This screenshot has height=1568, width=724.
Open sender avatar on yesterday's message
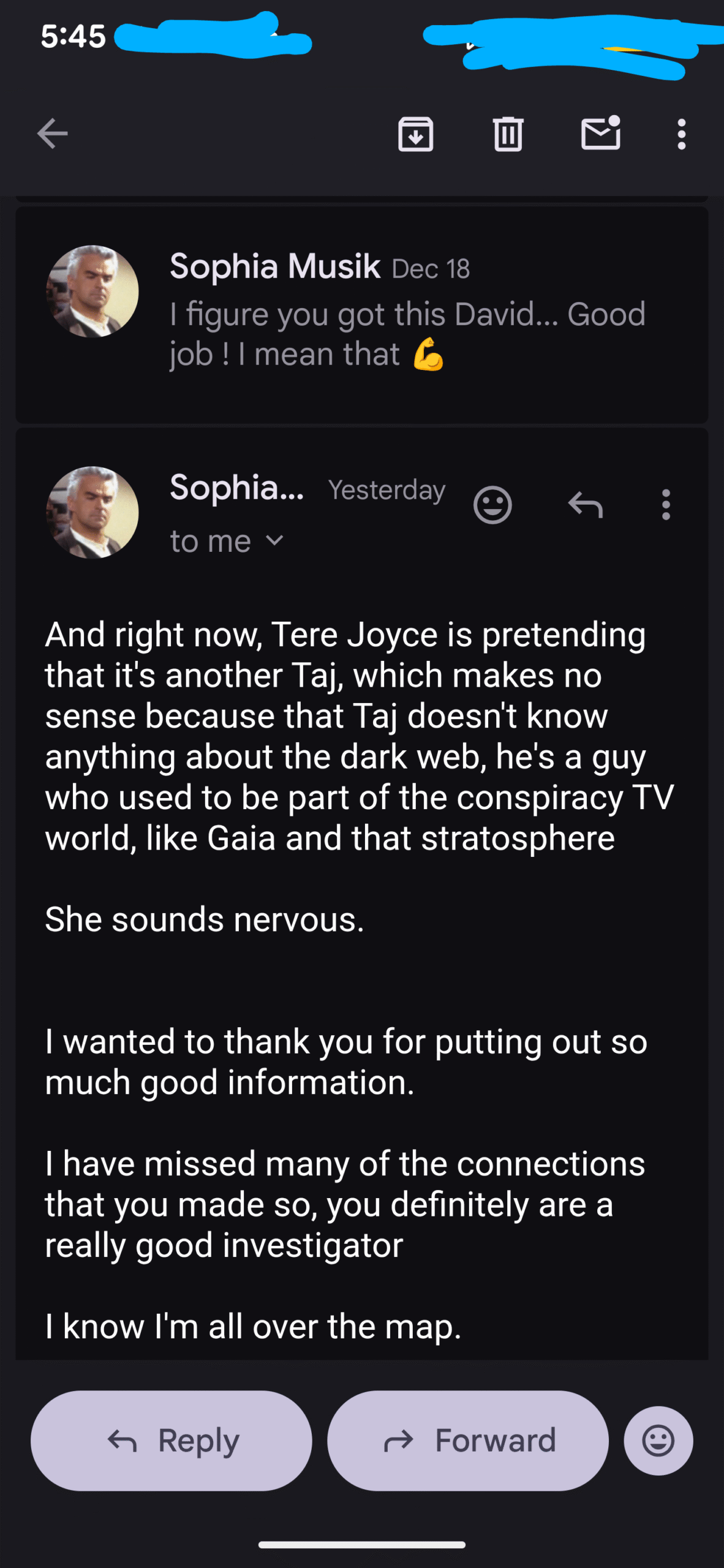click(x=92, y=513)
